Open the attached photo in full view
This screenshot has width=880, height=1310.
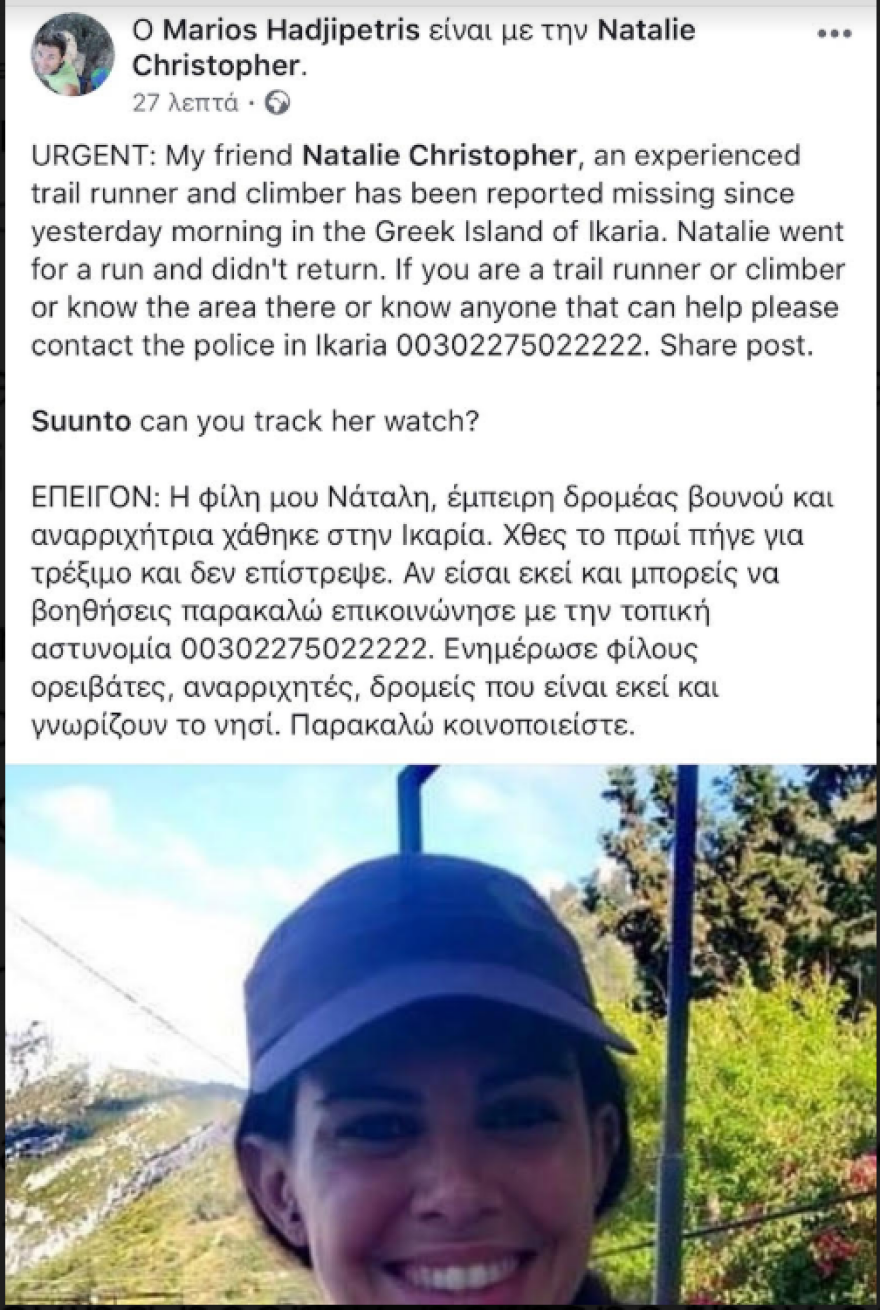pyautogui.click(x=440, y=1035)
